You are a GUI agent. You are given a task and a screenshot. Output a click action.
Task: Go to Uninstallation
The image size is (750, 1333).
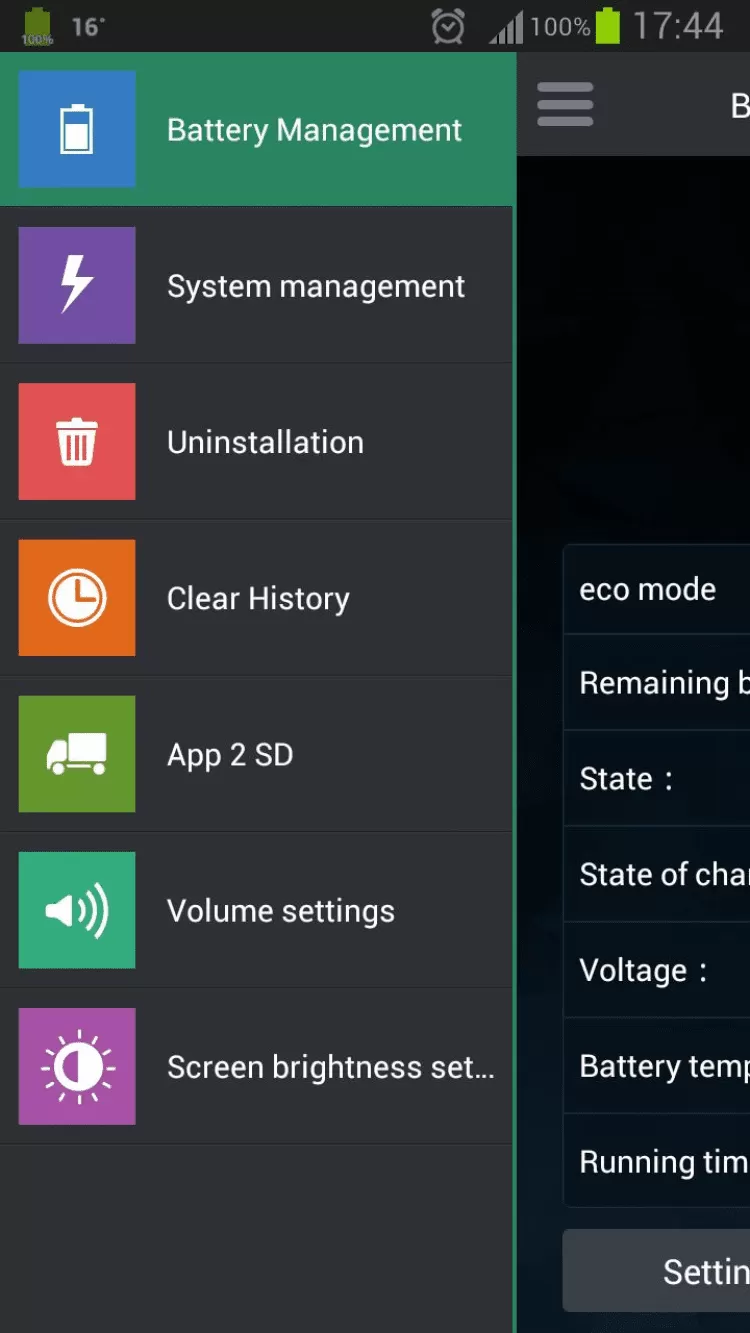[258, 442]
